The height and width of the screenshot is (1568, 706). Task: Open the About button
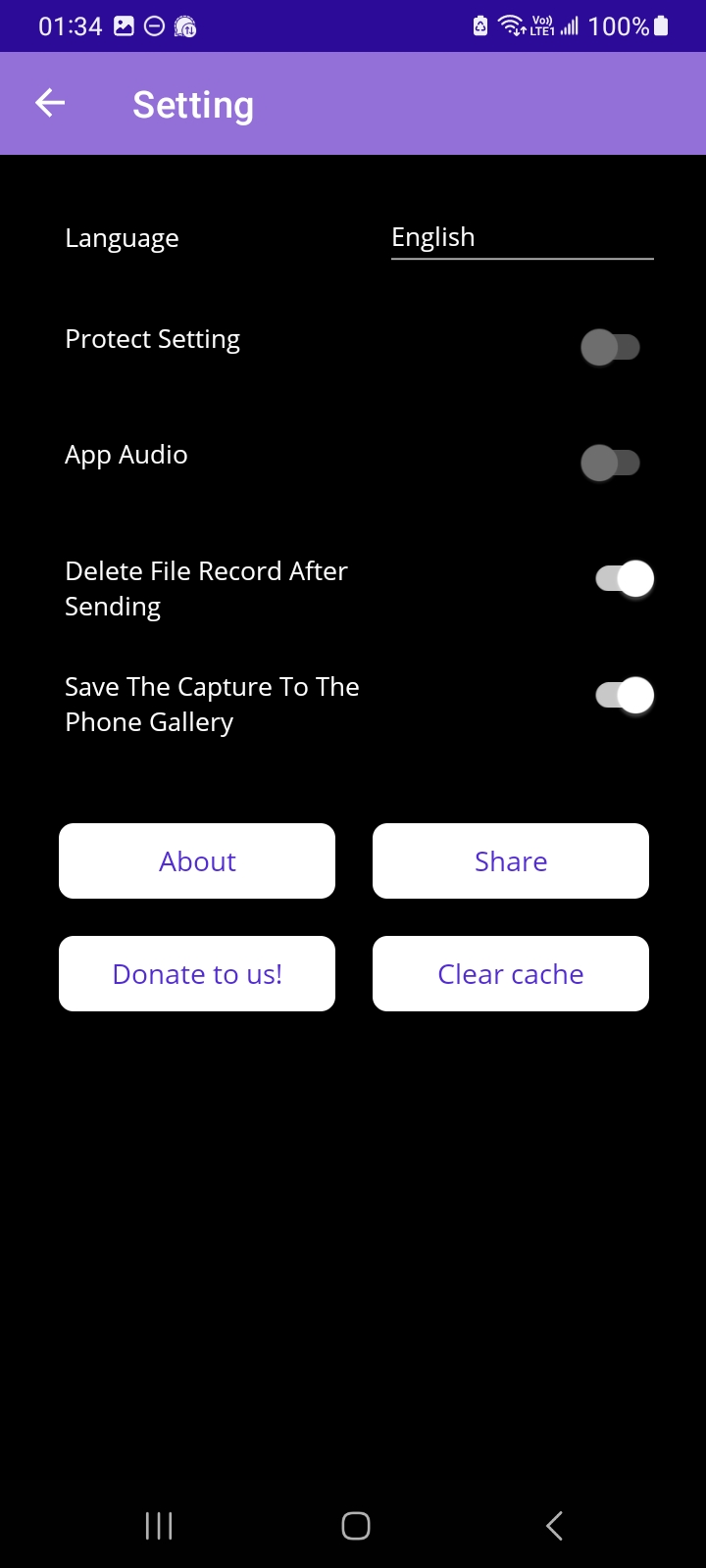pos(197,861)
